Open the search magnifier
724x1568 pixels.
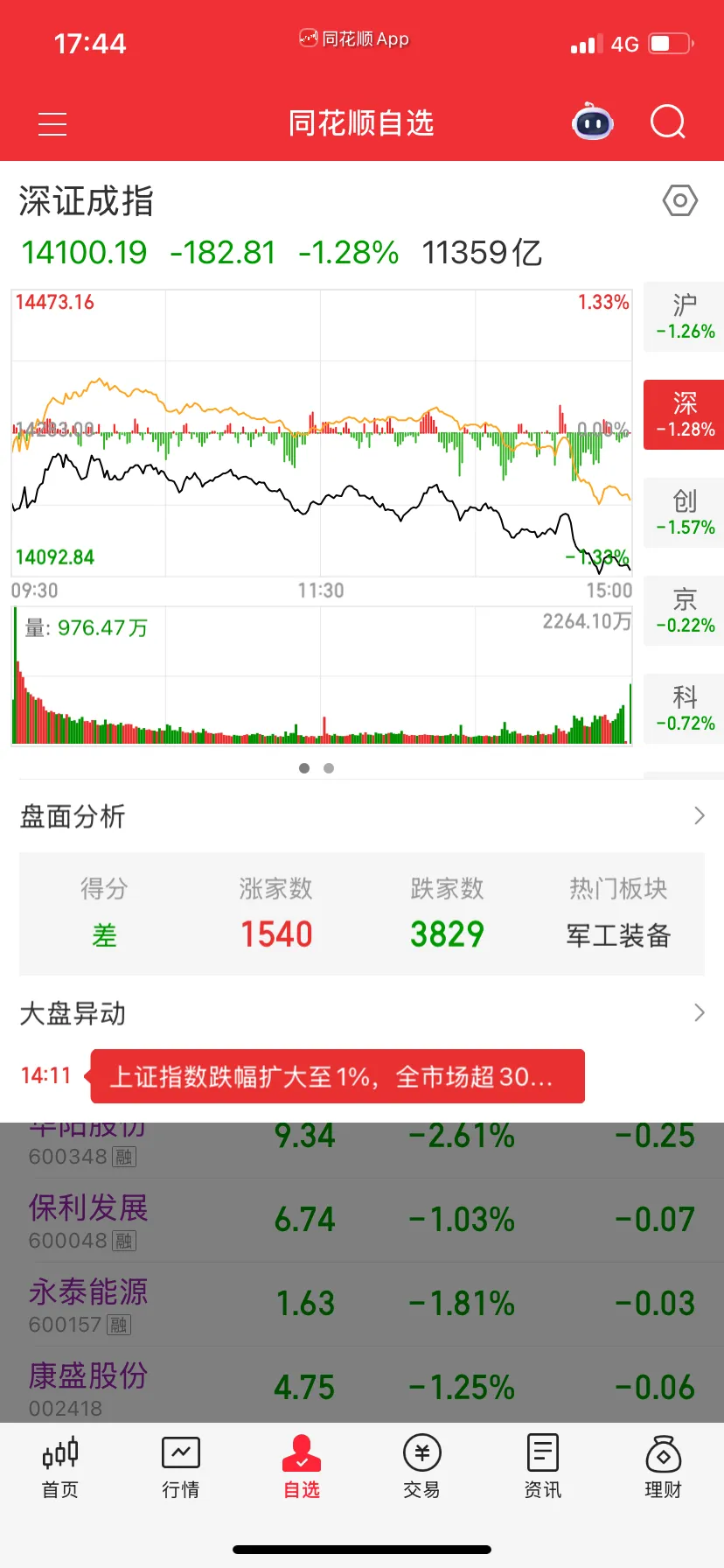click(x=668, y=122)
